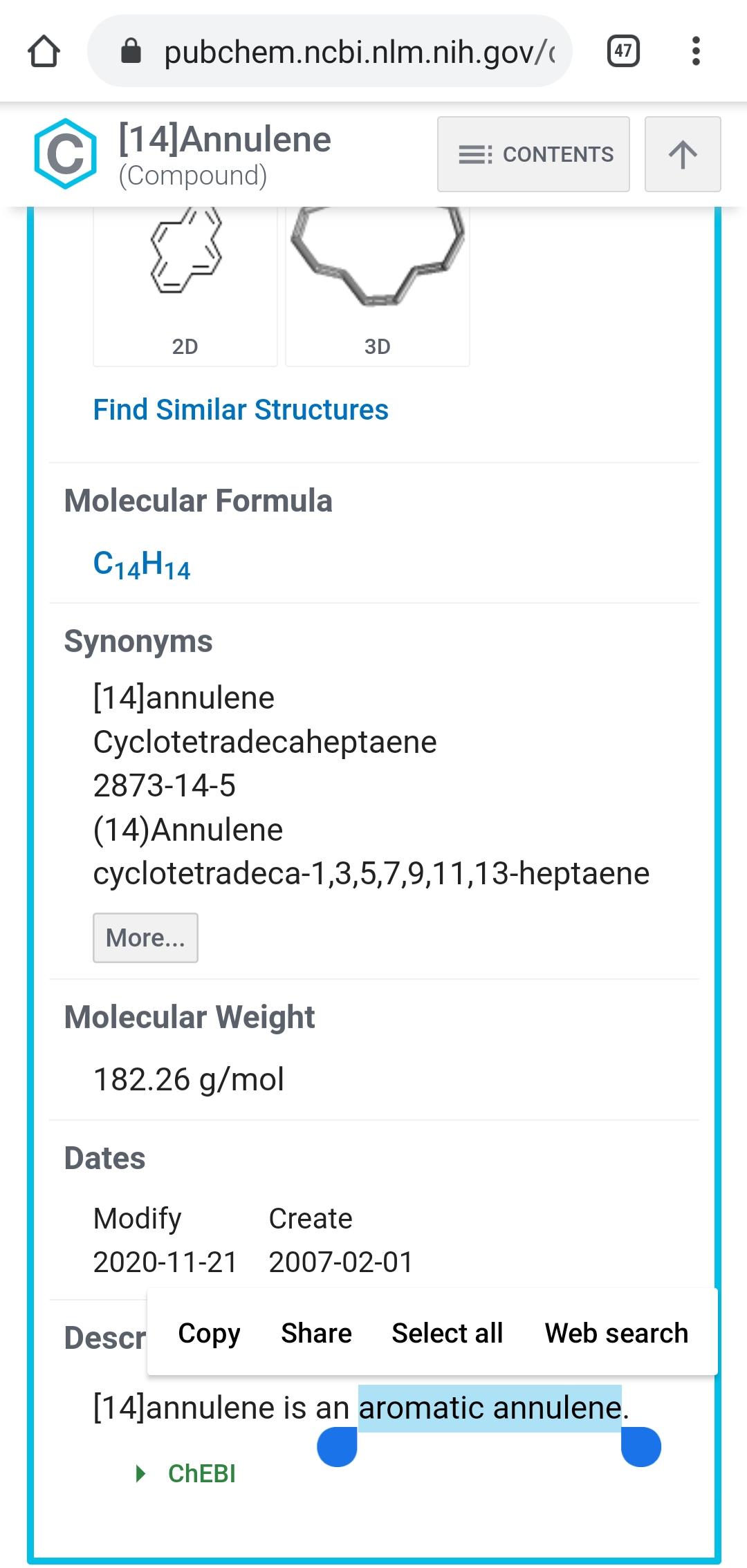
Task: Tap Select all in the context menu
Action: click(448, 1332)
